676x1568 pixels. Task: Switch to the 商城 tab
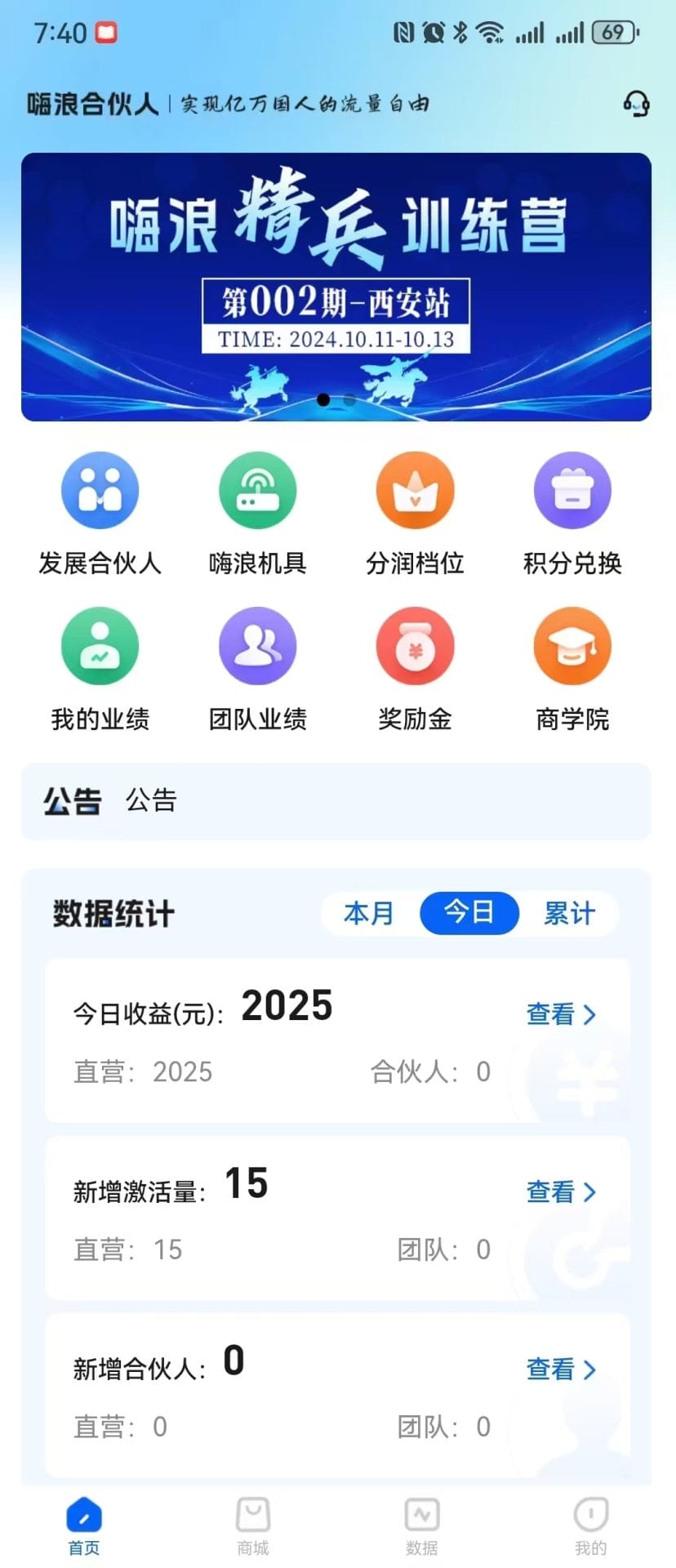[x=253, y=1525]
